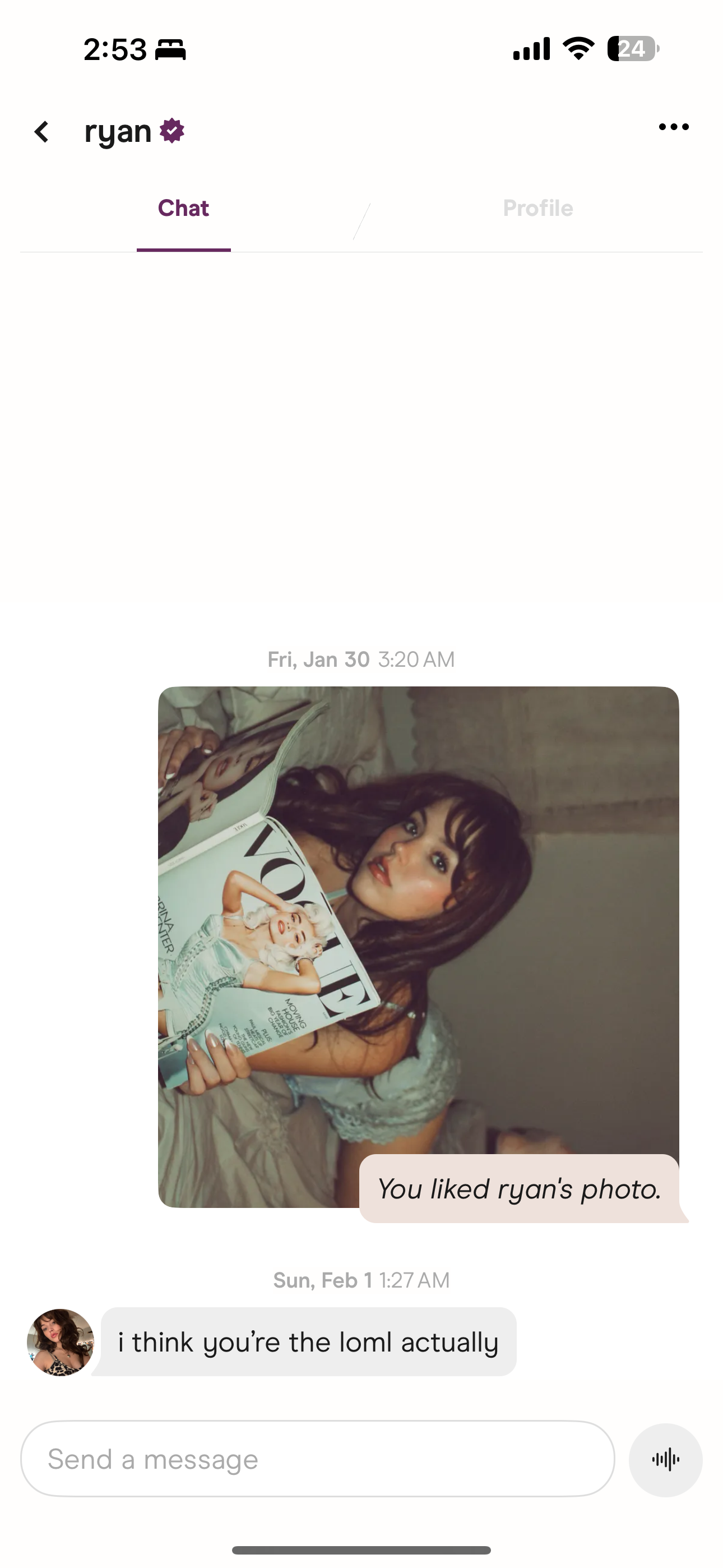
Task: Go back from the chat with ryan
Action: click(x=41, y=131)
